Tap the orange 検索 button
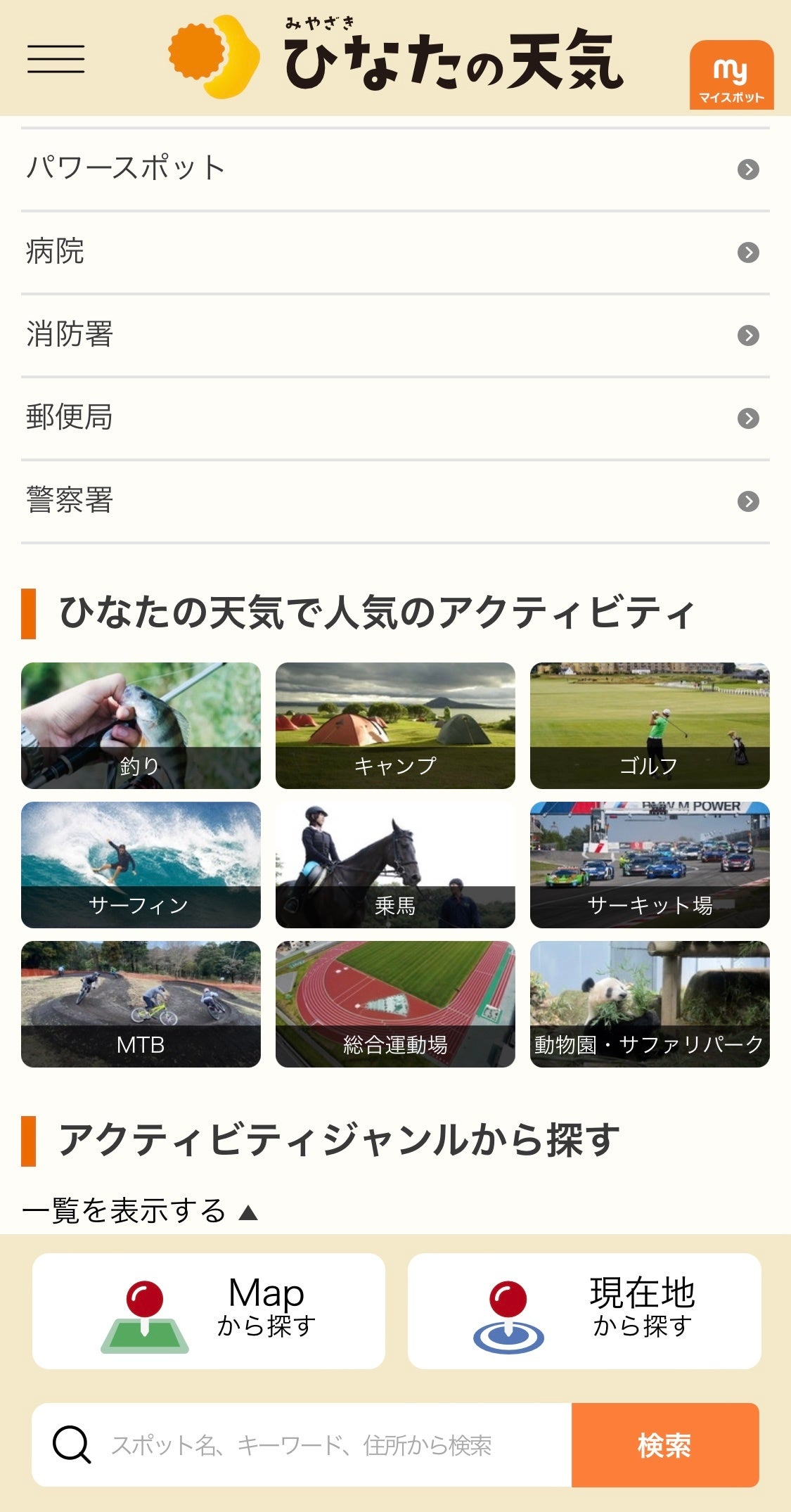This screenshot has width=791, height=1512. [664, 1445]
